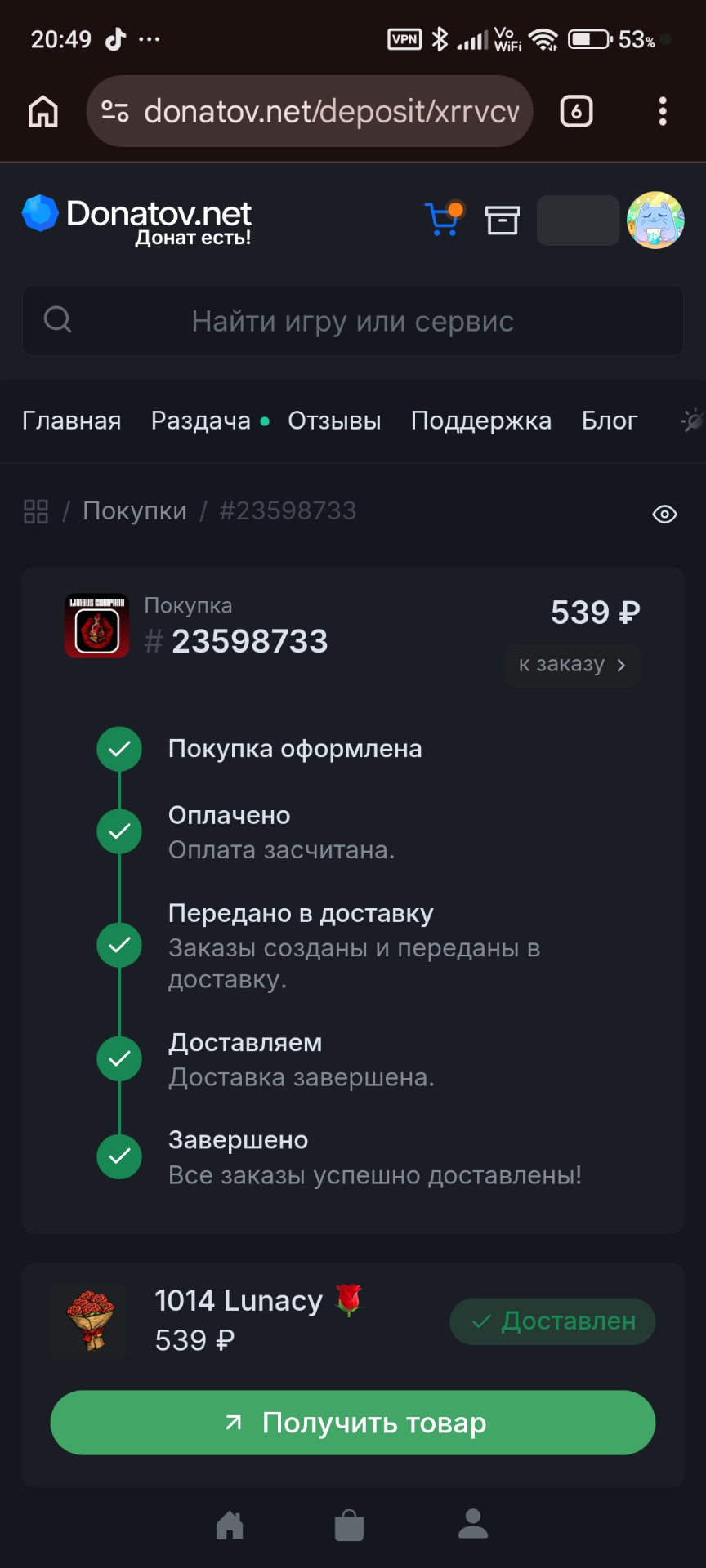Viewport: 706px width, 1568px height.
Task: Toggle the light/dark theme icon
Action: tap(691, 421)
